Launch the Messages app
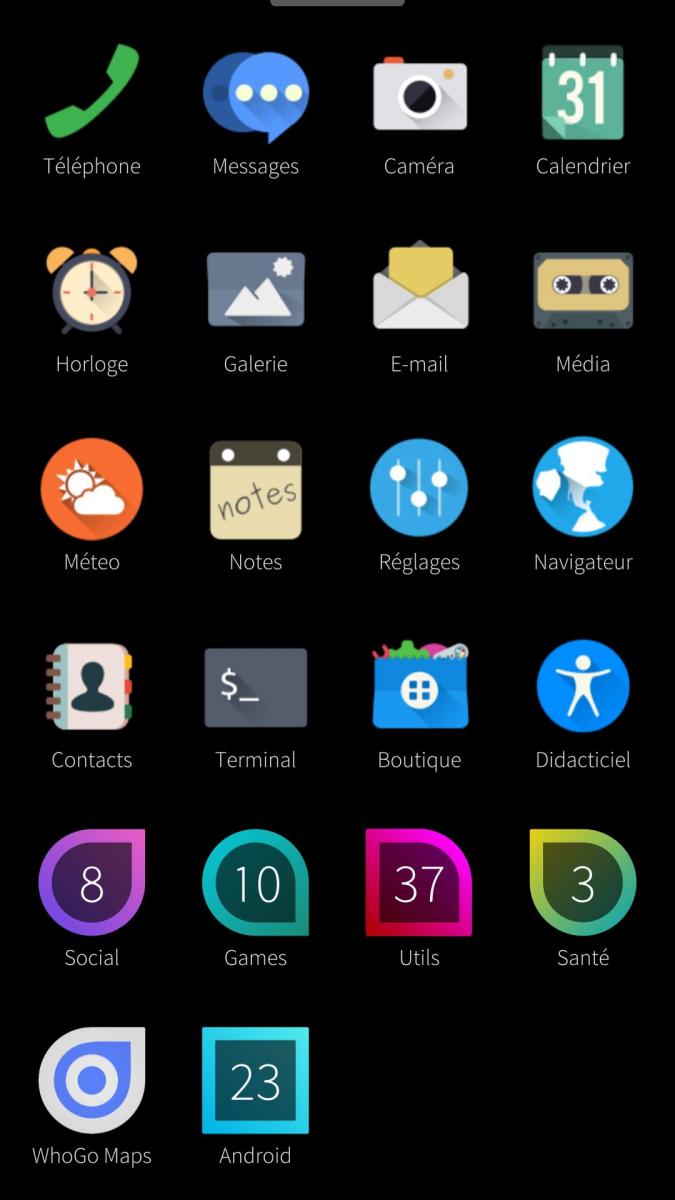Screen dimensions: 675x1200 (255, 94)
